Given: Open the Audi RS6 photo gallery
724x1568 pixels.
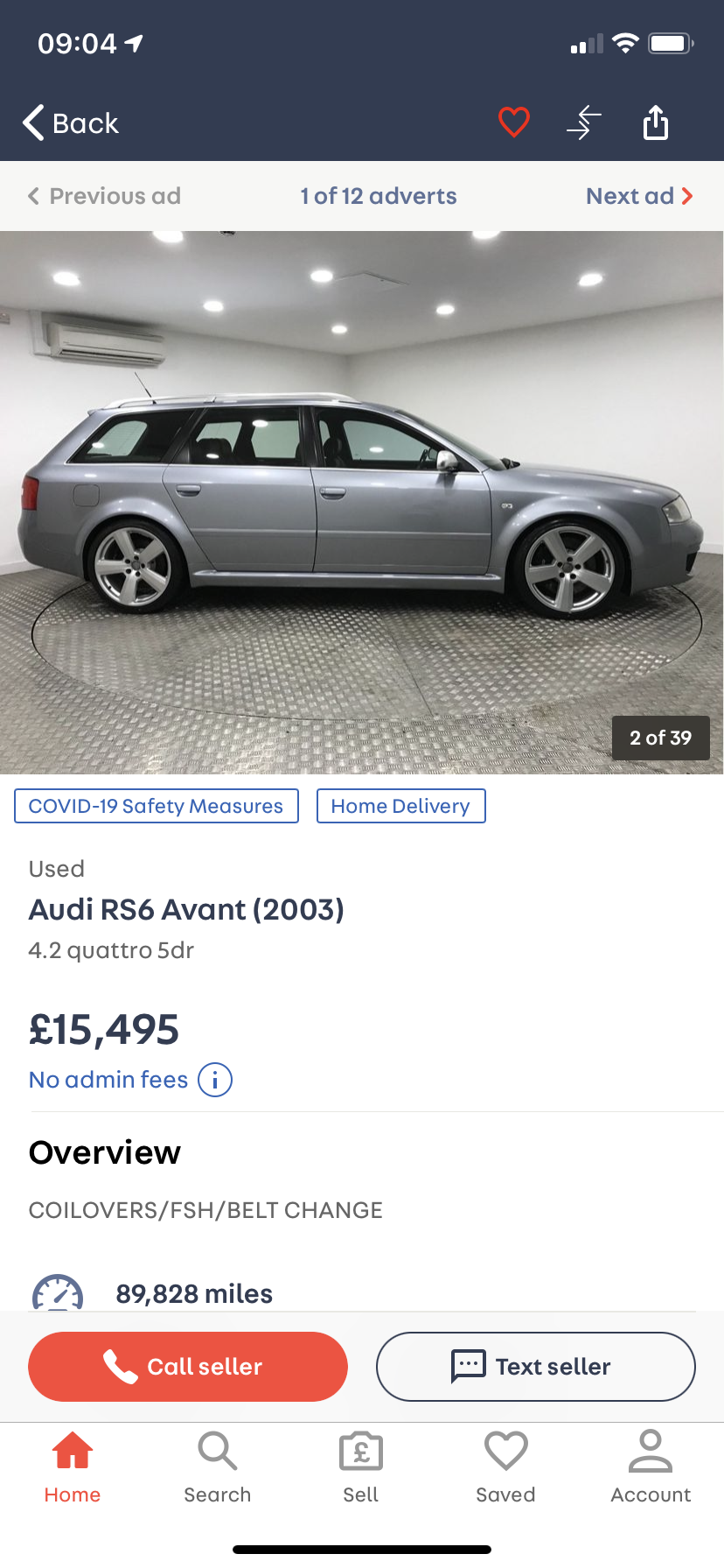Looking at the screenshot, I should click(x=362, y=502).
